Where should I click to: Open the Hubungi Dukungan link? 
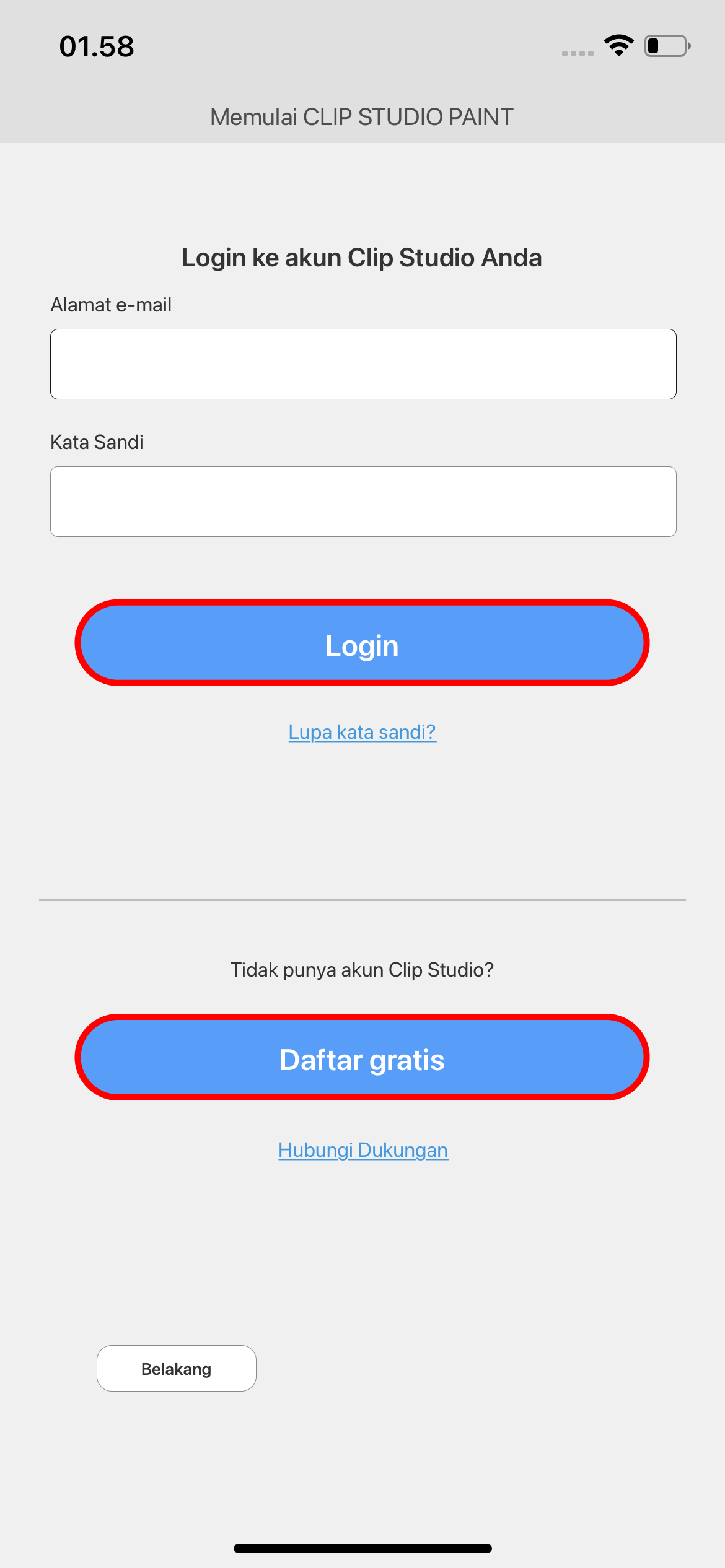[x=362, y=1149]
